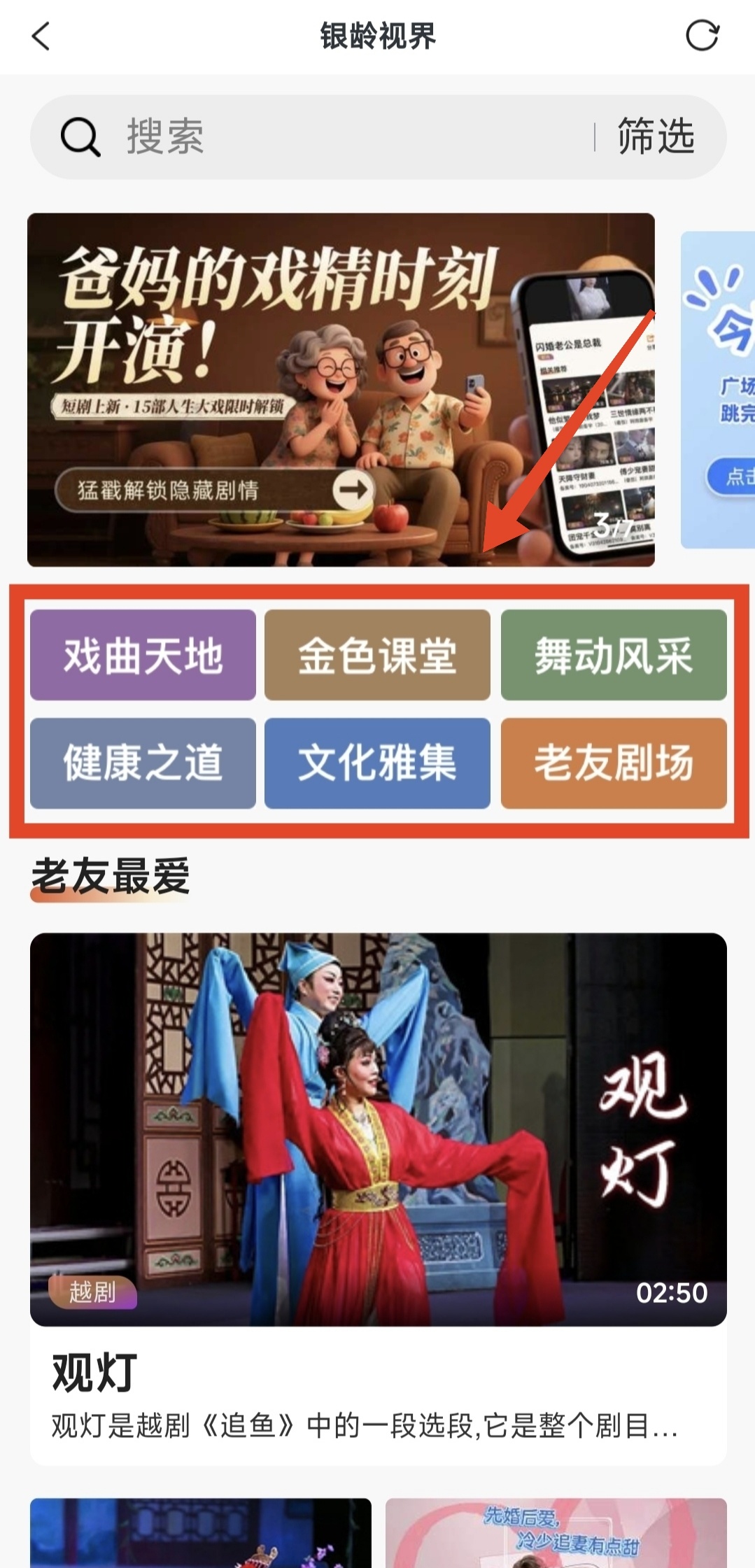The image size is (755, 1568).
Task: Refresh the page with the reload icon
Action: pyautogui.click(x=702, y=36)
